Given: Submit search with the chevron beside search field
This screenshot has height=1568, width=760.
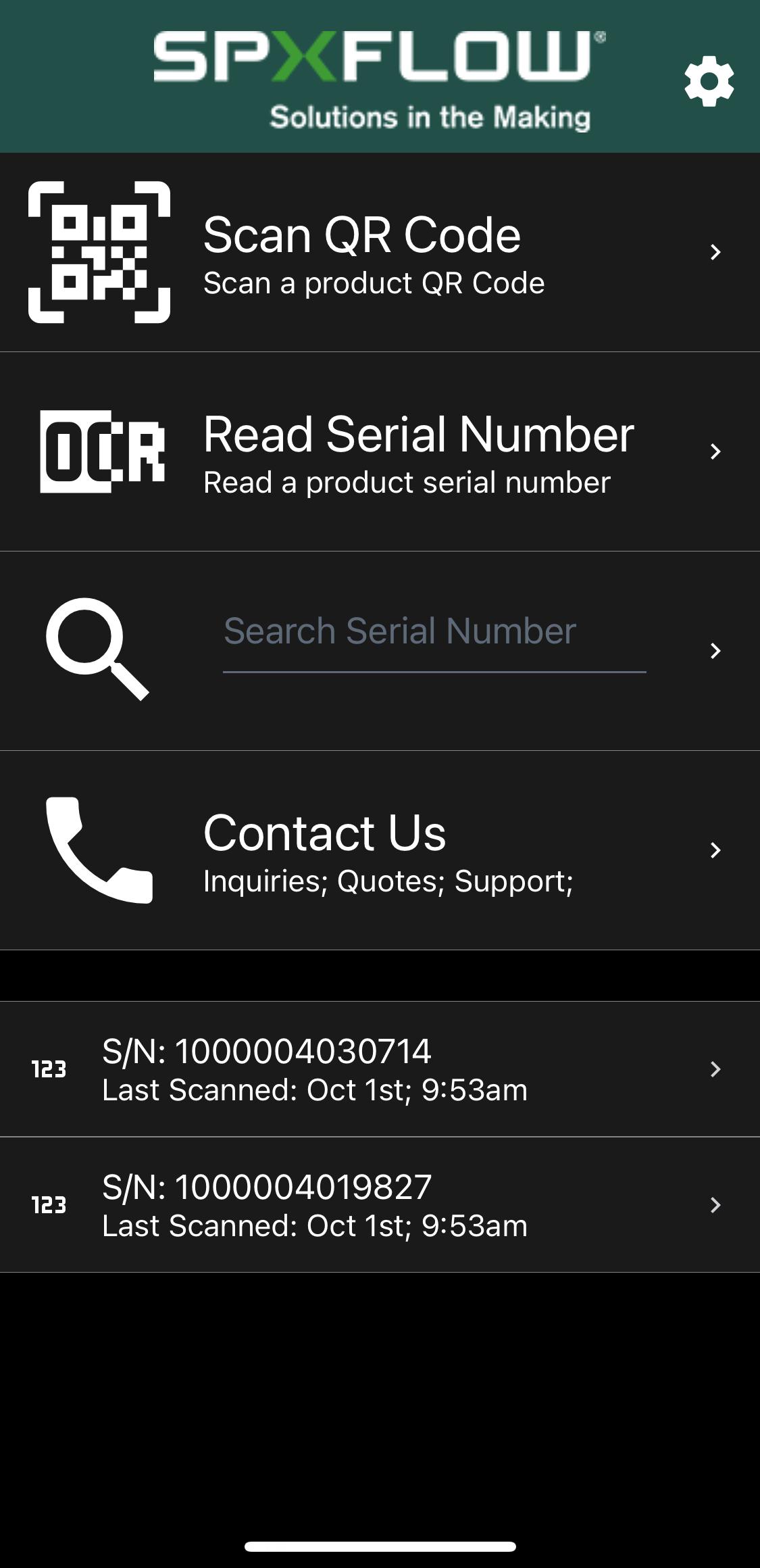Looking at the screenshot, I should pyautogui.click(x=715, y=651).
